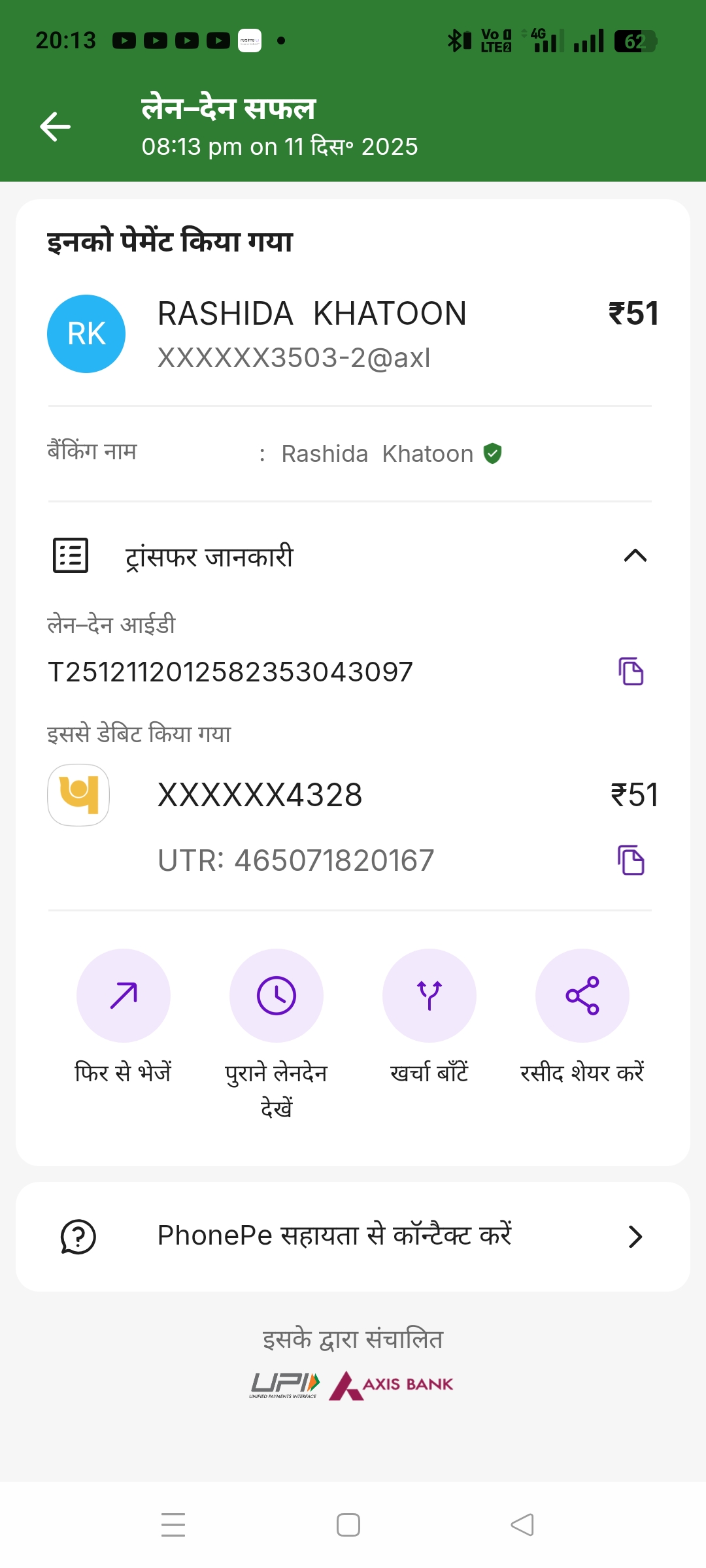Image resolution: width=706 pixels, height=1568 pixels.
Task: Share receipt via रसीद शेयर करें
Action: pyautogui.click(x=582, y=996)
